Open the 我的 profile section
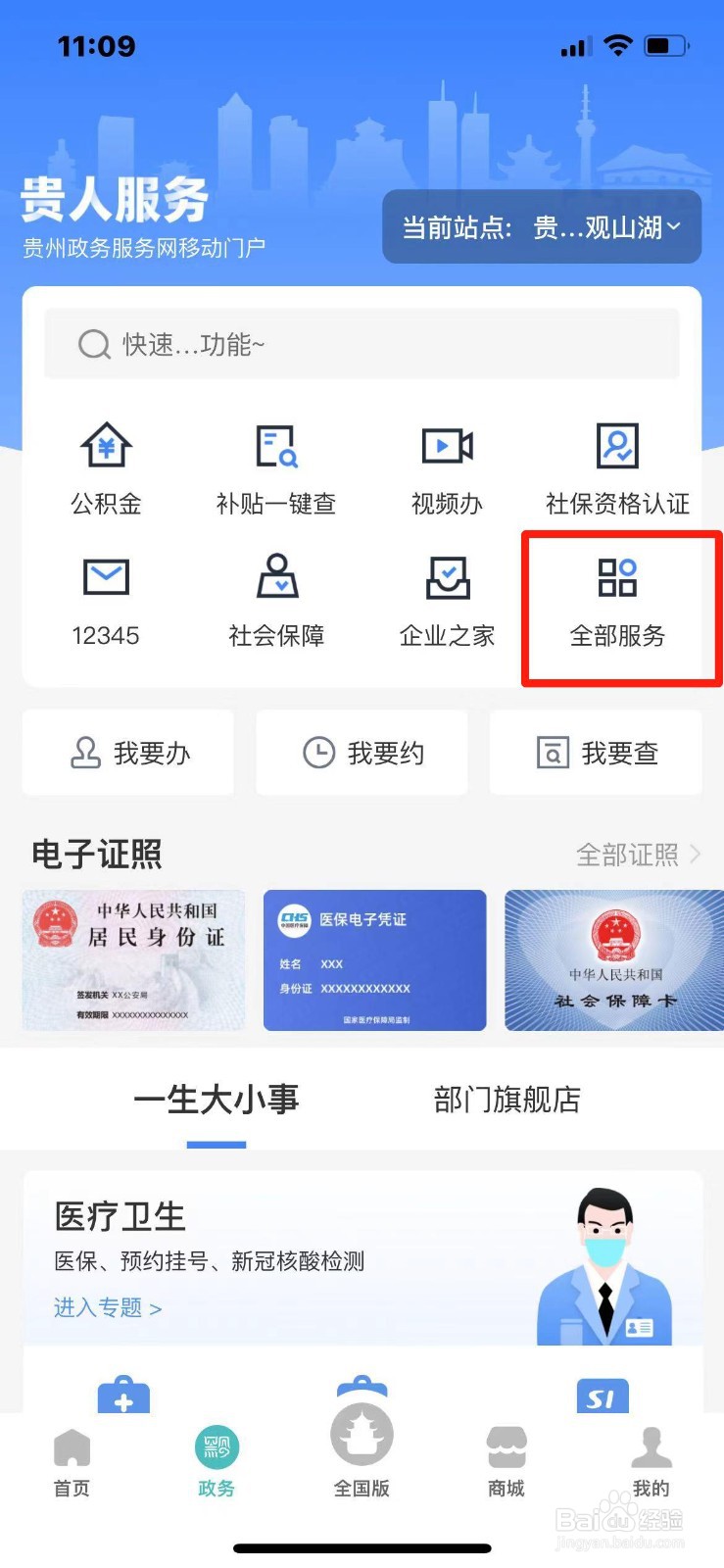 (x=651, y=1460)
